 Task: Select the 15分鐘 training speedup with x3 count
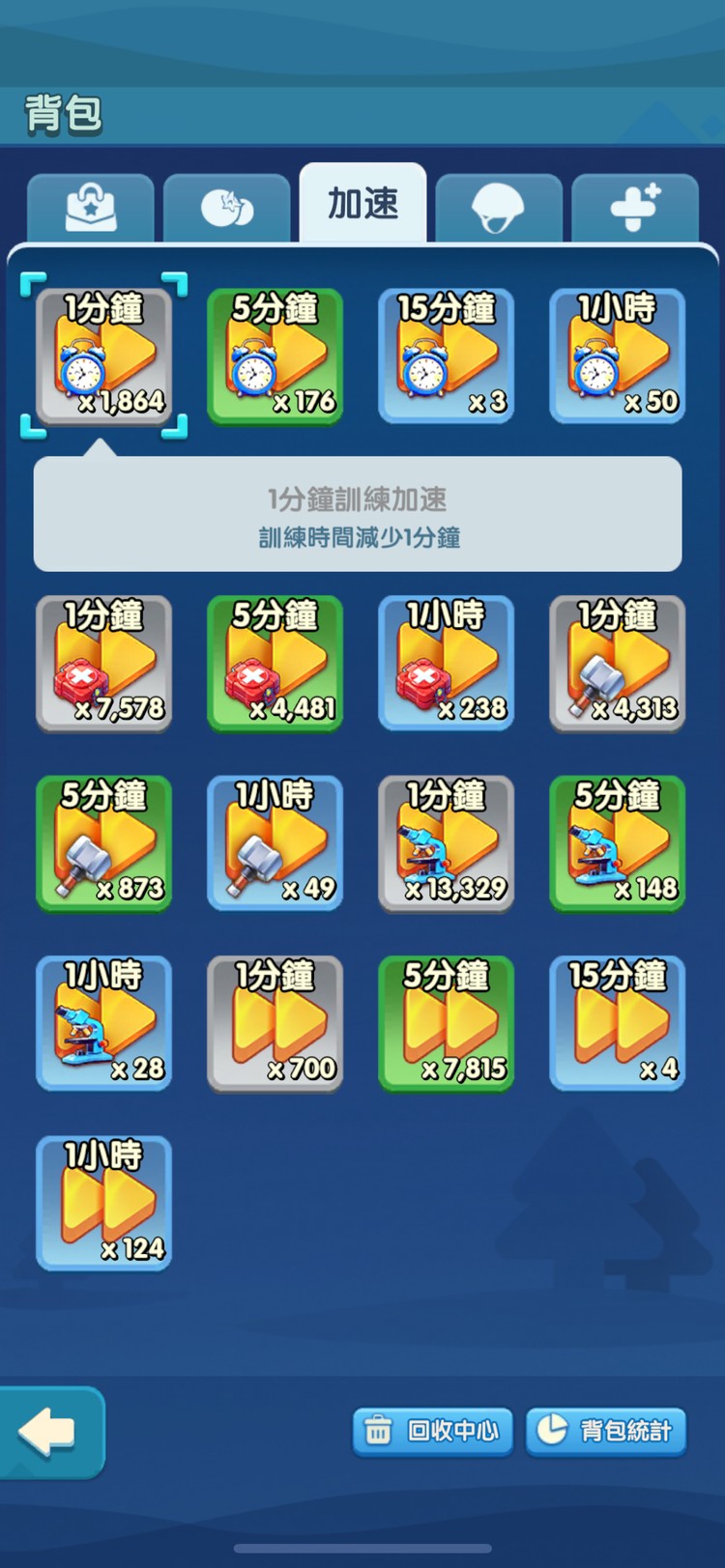[446, 357]
